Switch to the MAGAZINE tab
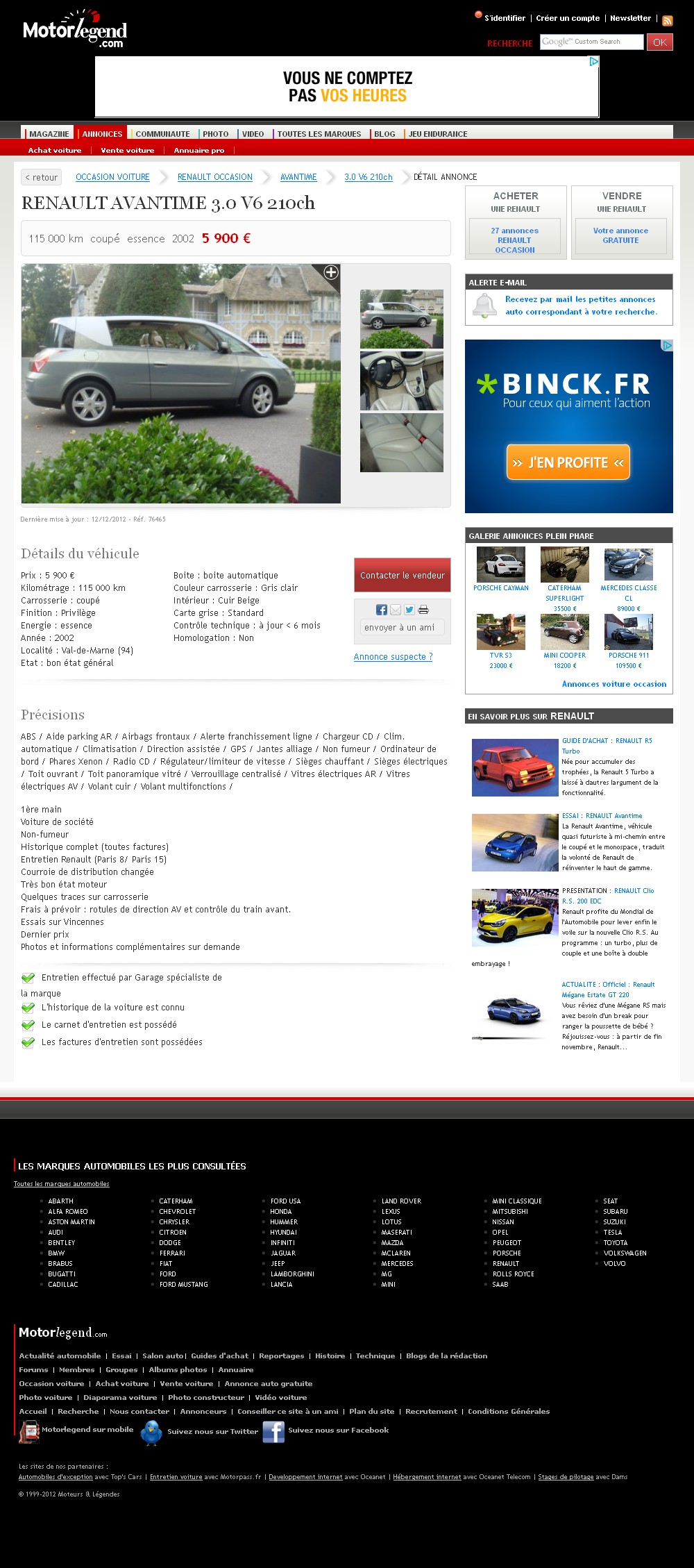694x1568 pixels. tap(49, 134)
